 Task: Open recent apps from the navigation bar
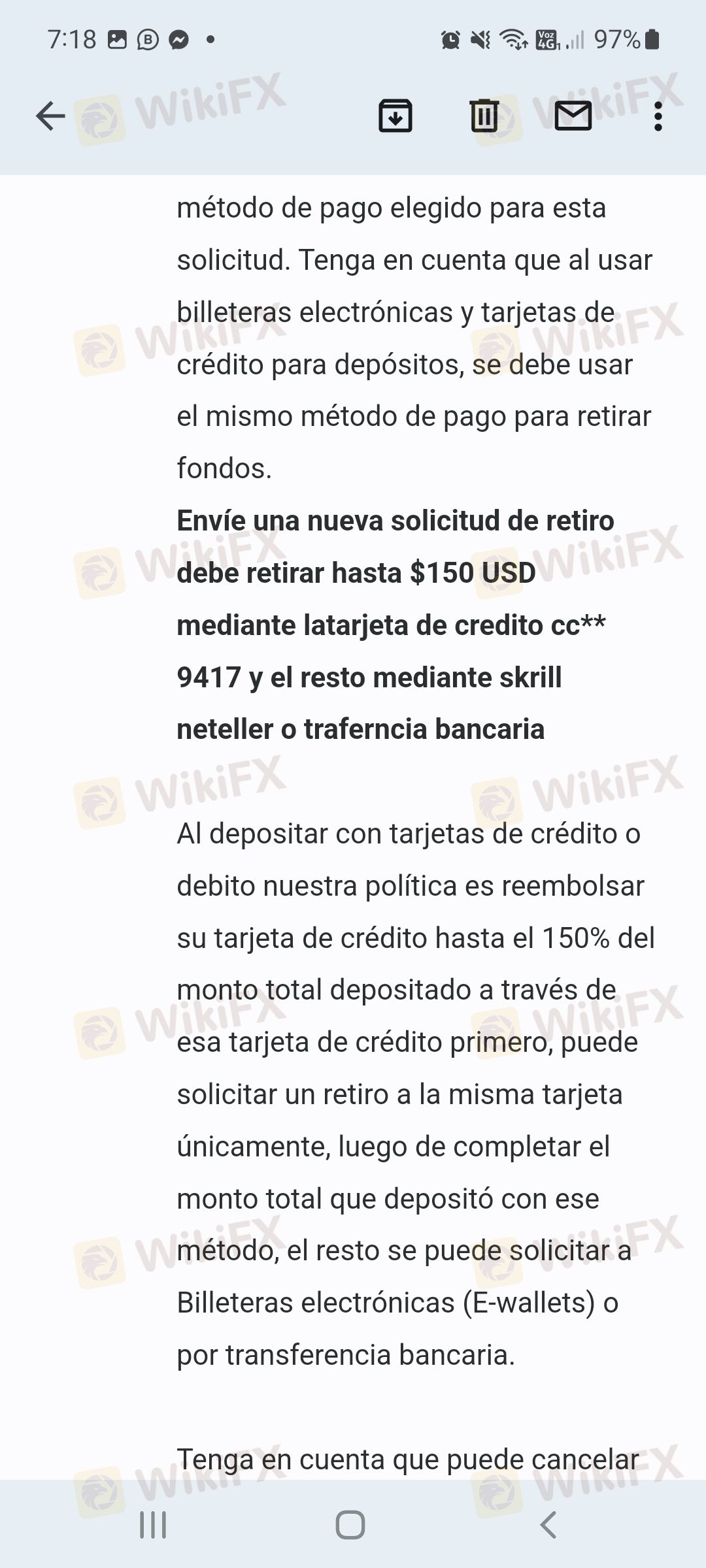[153, 1525]
